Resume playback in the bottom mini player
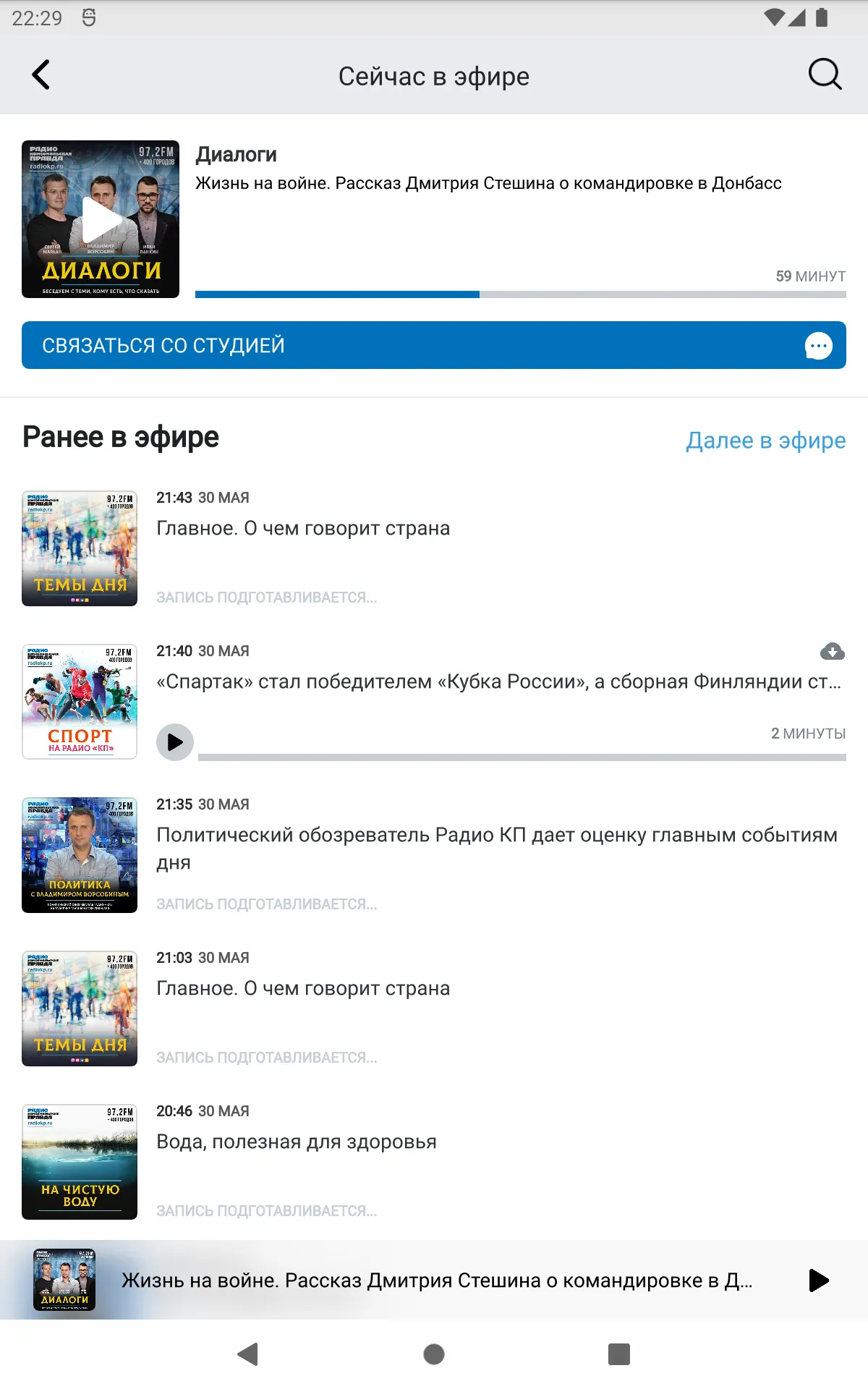The image size is (868, 1389). pyautogui.click(x=818, y=1280)
